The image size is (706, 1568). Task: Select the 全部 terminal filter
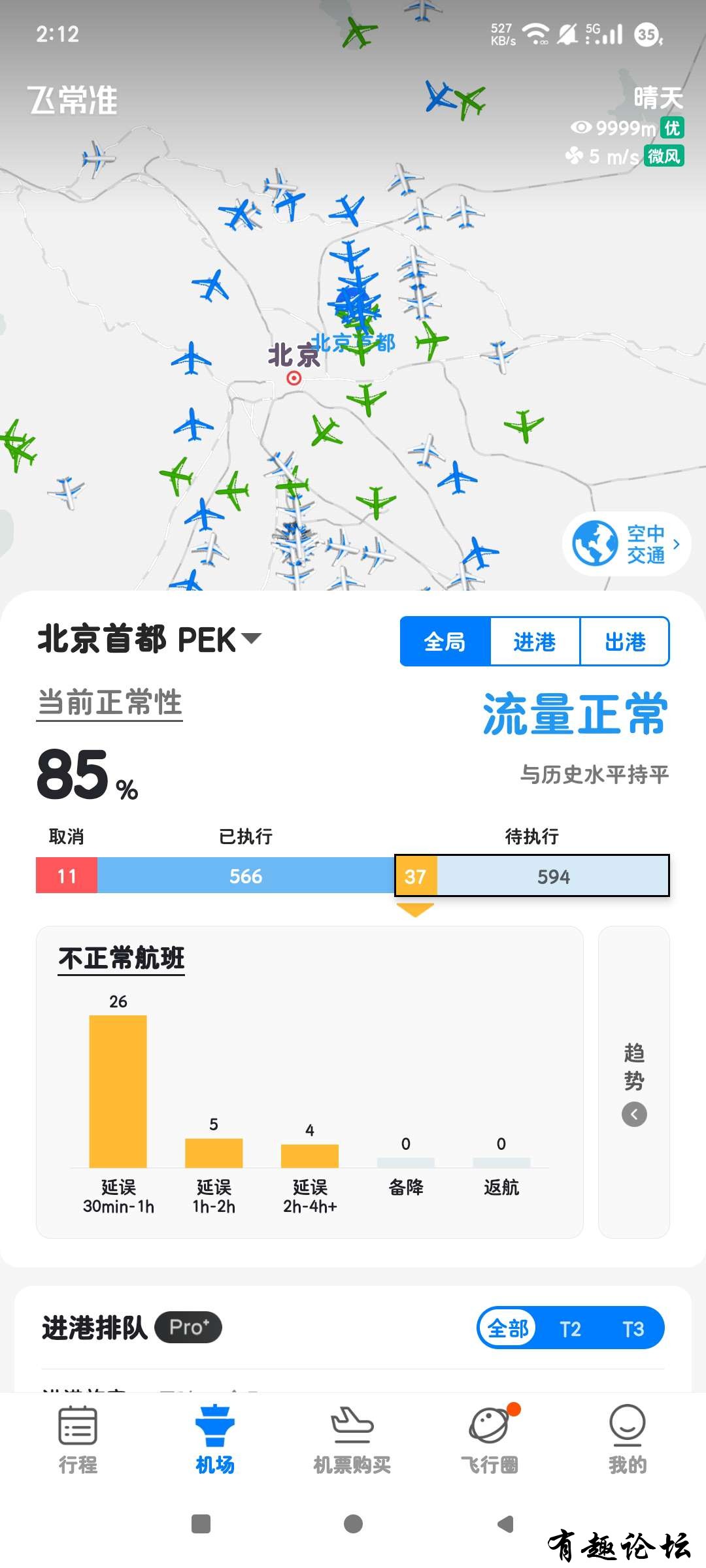508,1328
